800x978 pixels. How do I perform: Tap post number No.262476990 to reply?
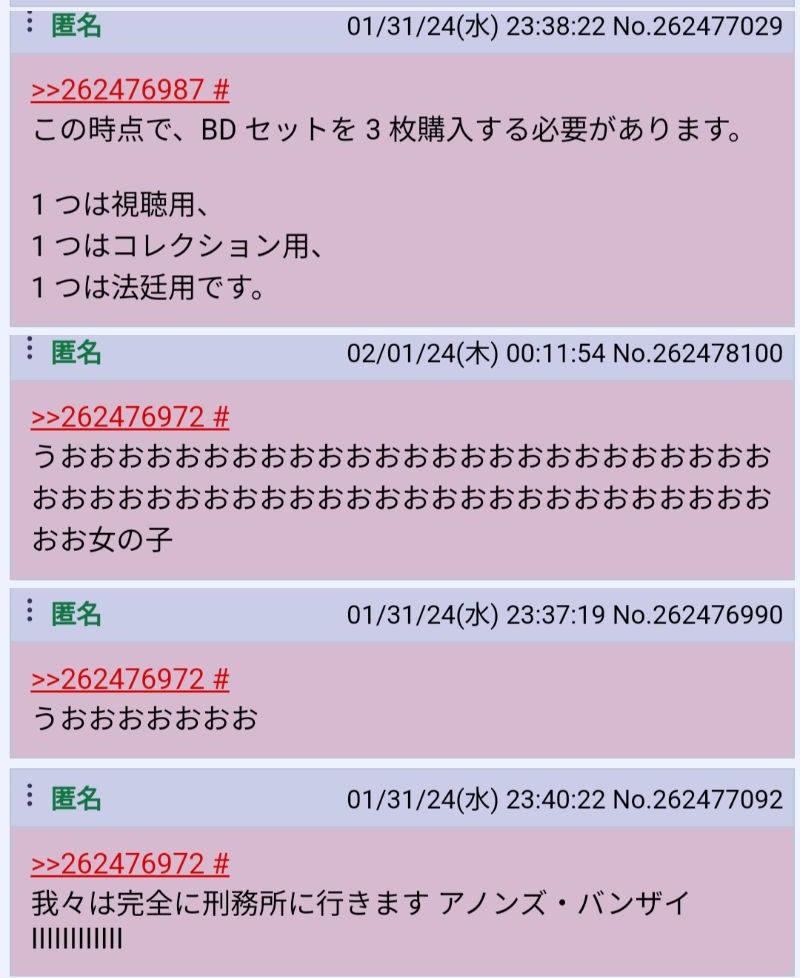point(697,614)
